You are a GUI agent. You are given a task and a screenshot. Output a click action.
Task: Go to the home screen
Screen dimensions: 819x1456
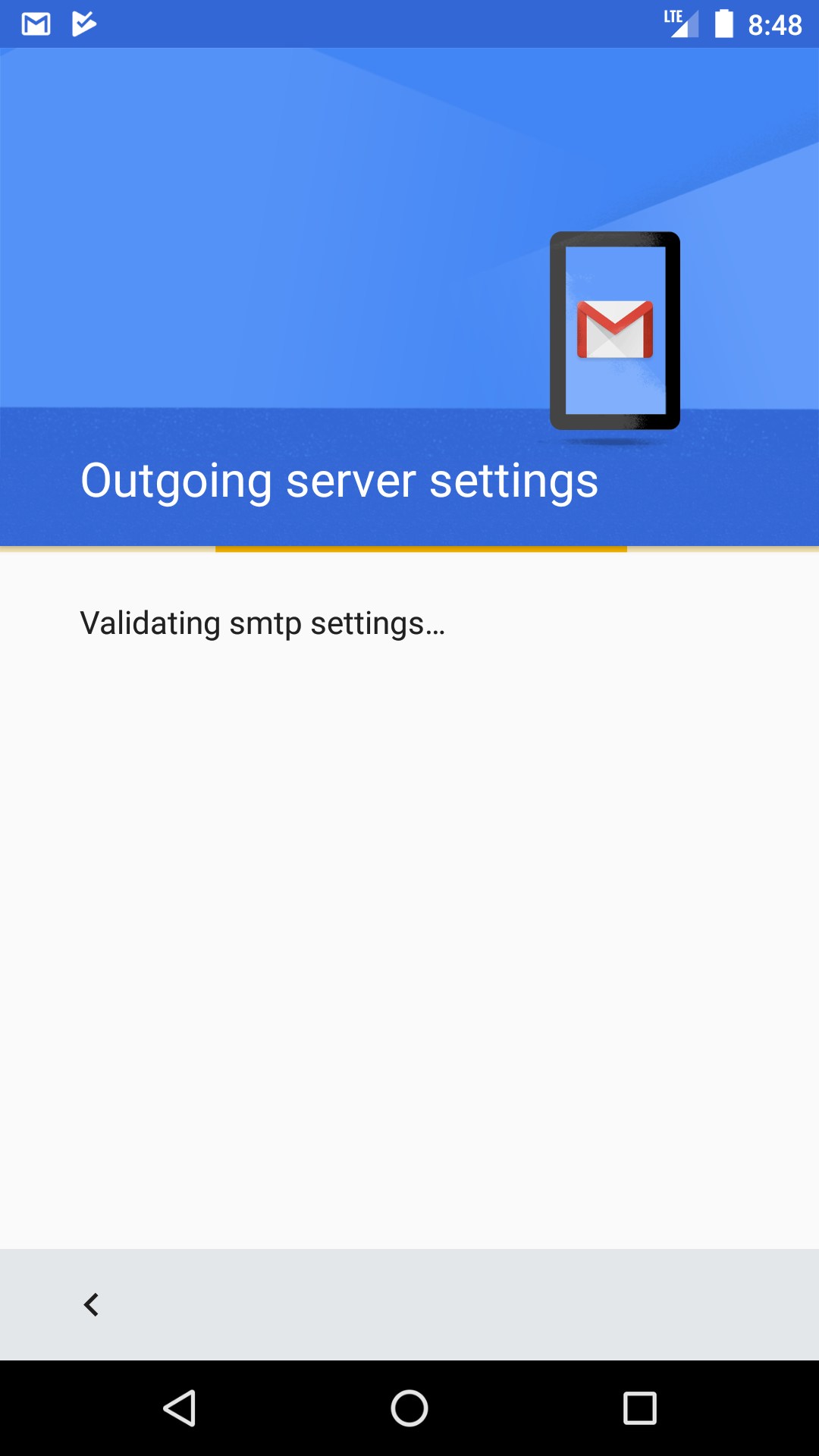pyautogui.click(x=409, y=1408)
